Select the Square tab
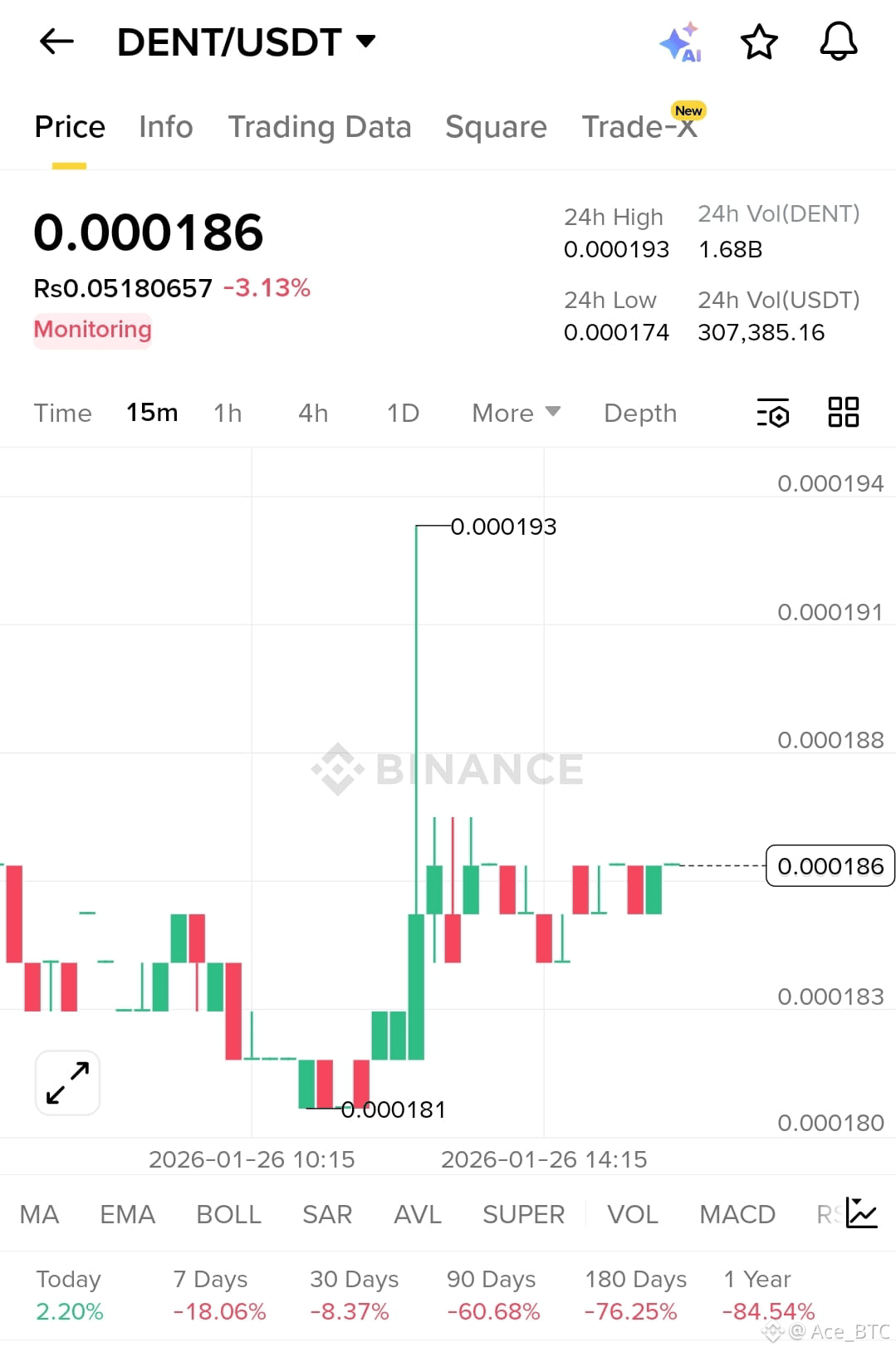This screenshot has width=896, height=1352. tap(496, 126)
